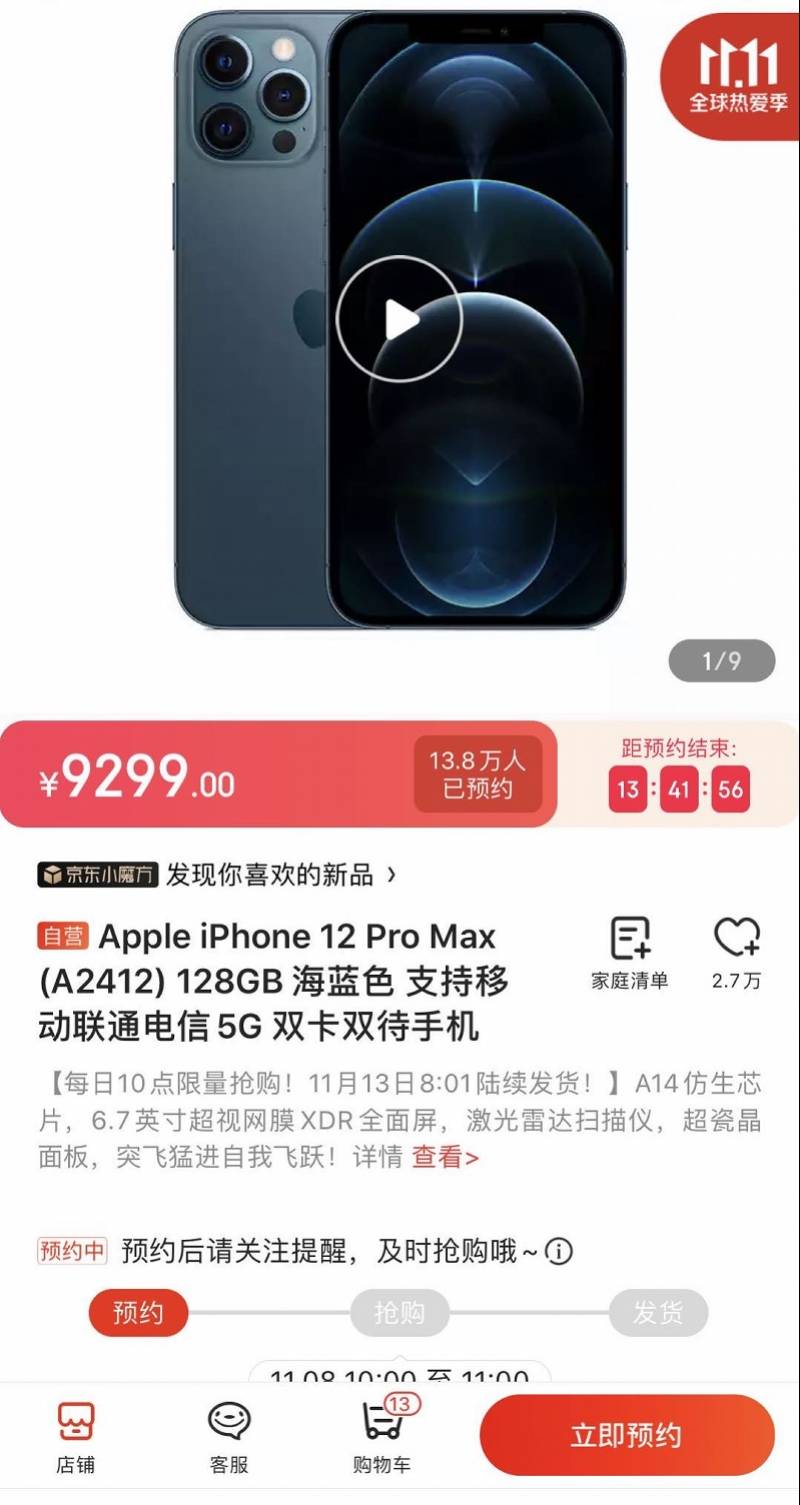Tap 查看 to view promotion details

[x=445, y=1157]
